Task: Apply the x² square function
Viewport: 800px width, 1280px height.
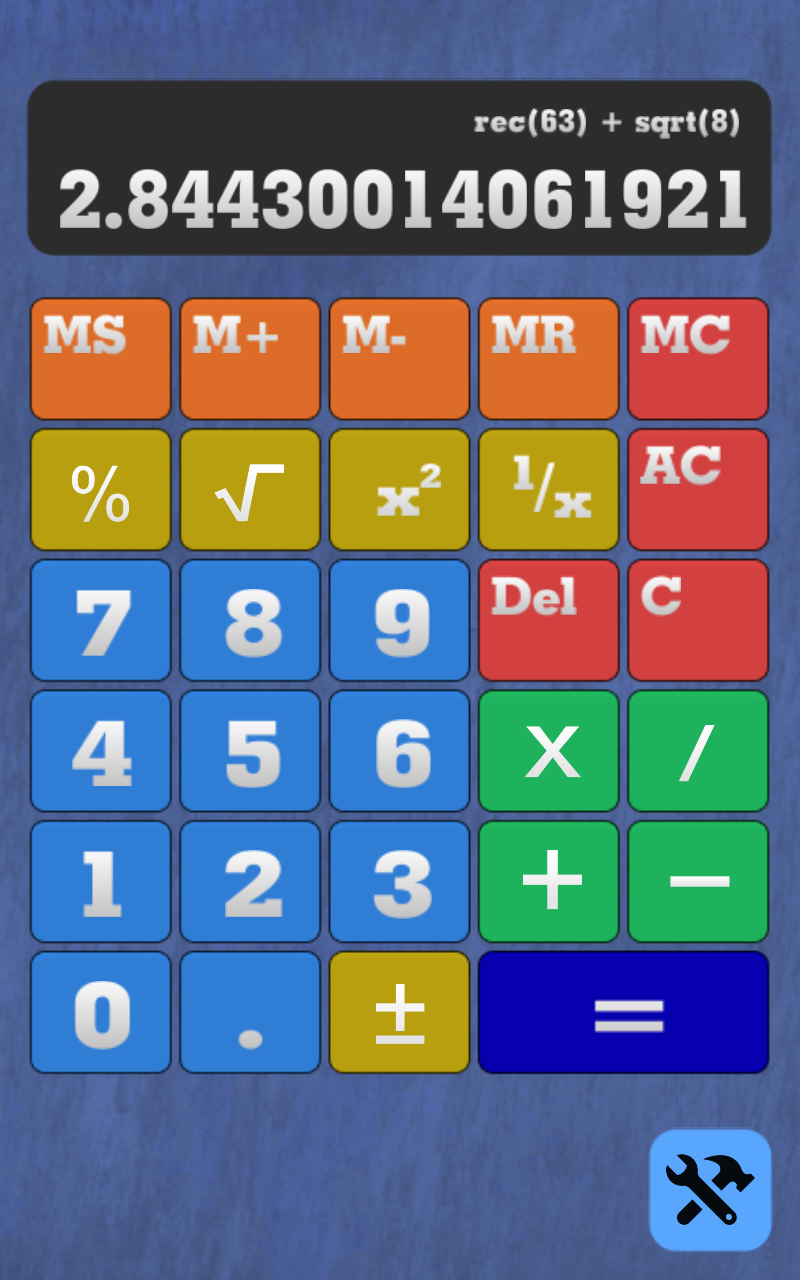Action: coord(399,489)
